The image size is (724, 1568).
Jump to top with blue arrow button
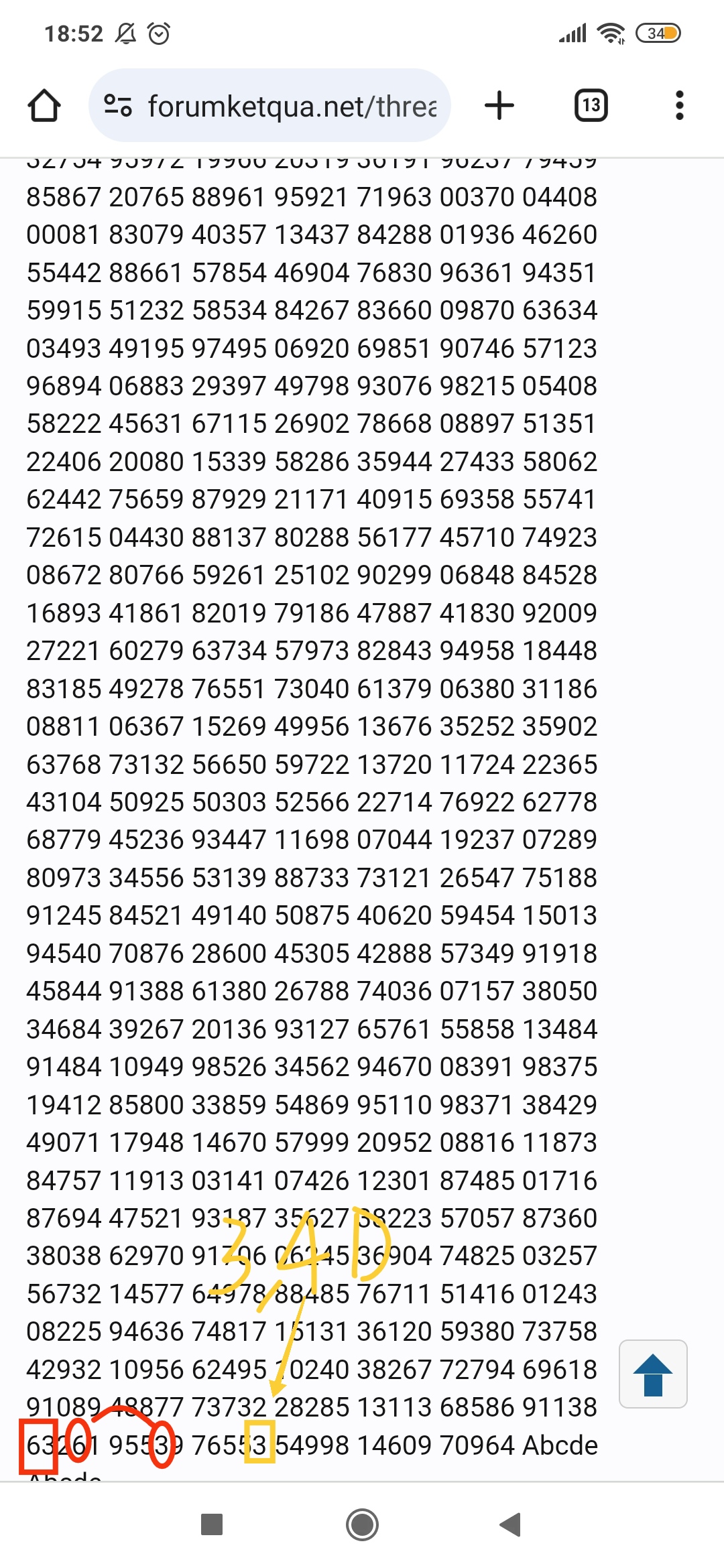coord(653,1374)
